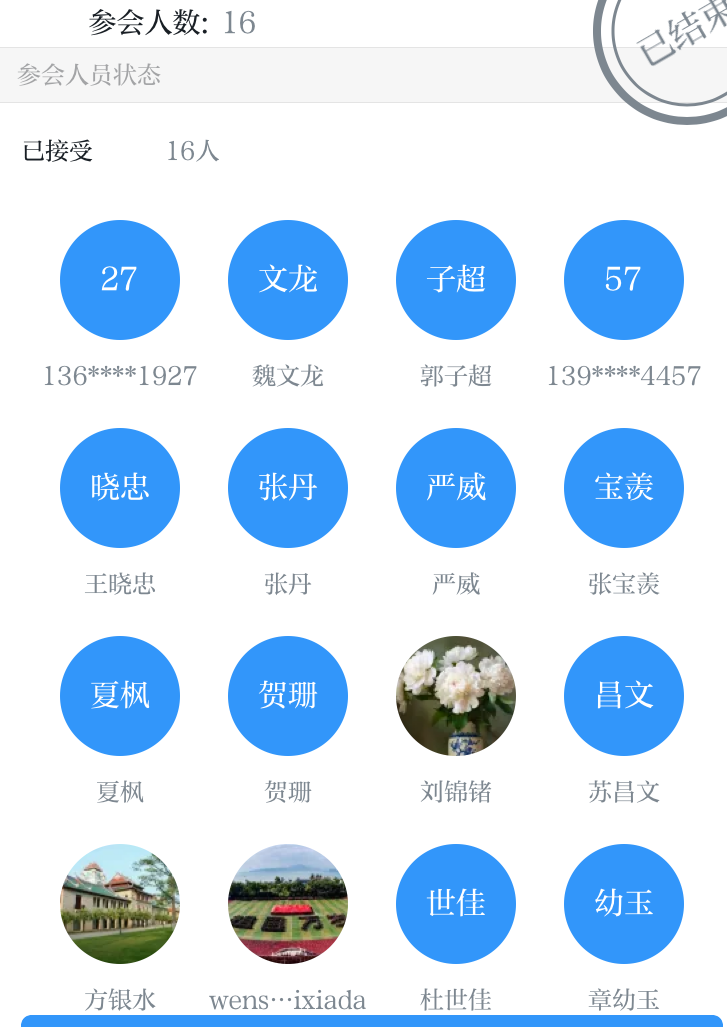Open attendee 139****4457's avatar
The image size is (727, 1027).
click(624, 280)
